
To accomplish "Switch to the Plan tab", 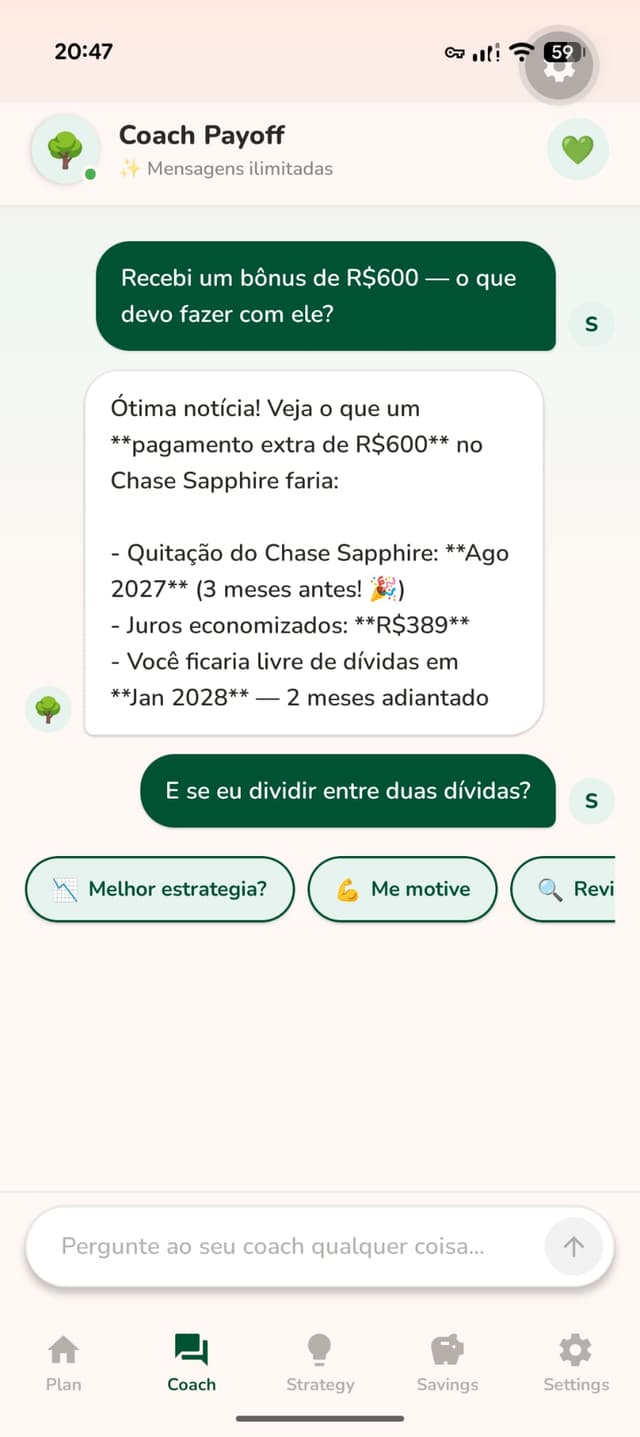I will (63, 1364).
